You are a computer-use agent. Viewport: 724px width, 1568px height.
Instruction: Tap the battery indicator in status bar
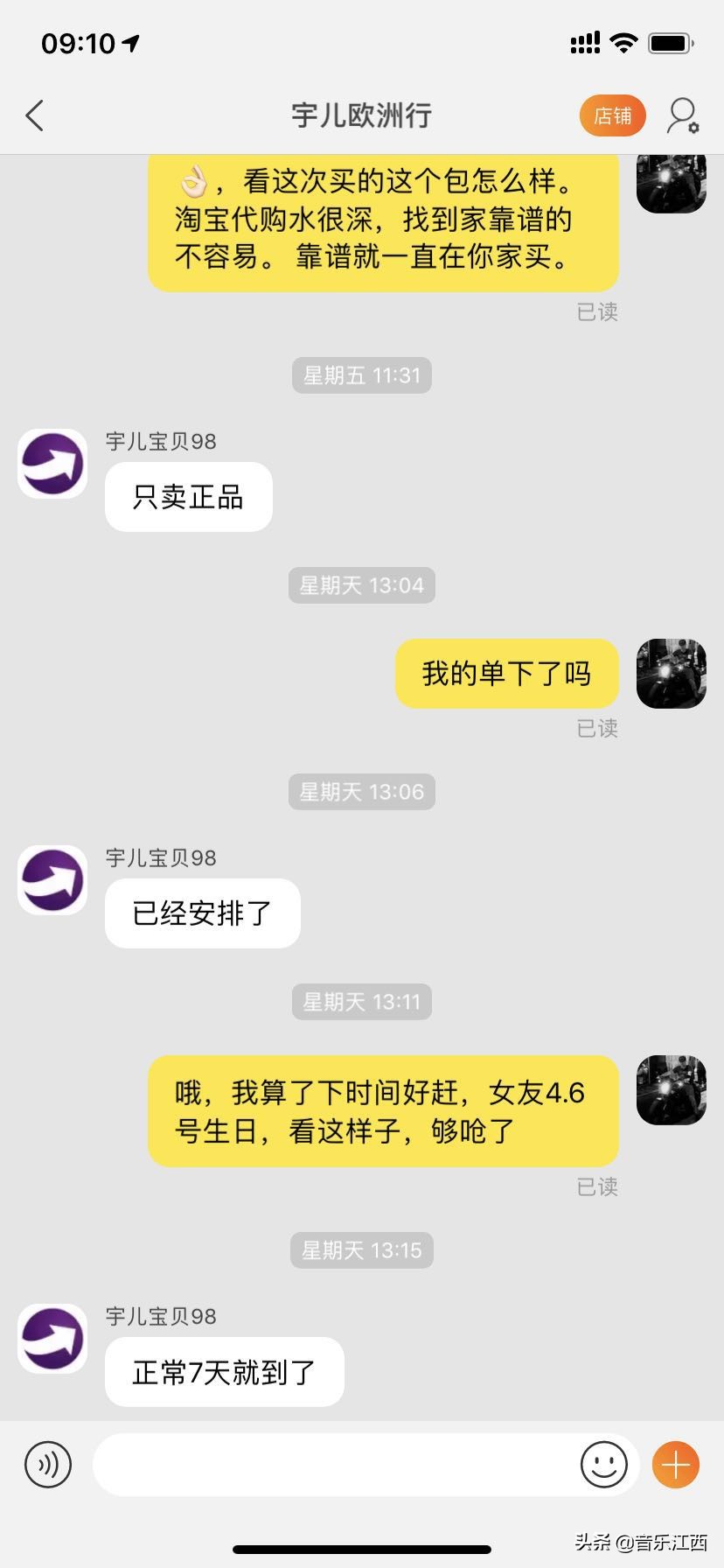pos(670,43)
